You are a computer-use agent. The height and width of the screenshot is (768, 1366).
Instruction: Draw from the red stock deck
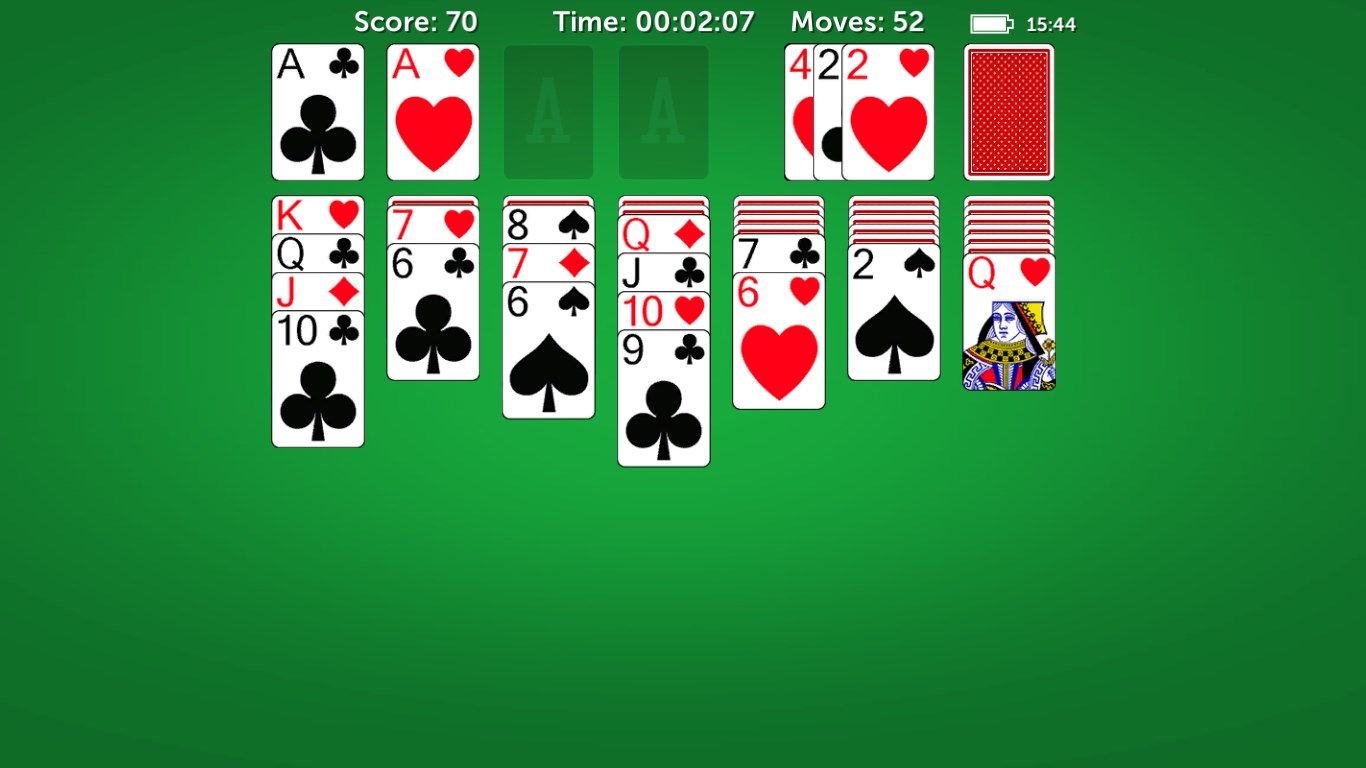coord(1008,112)
